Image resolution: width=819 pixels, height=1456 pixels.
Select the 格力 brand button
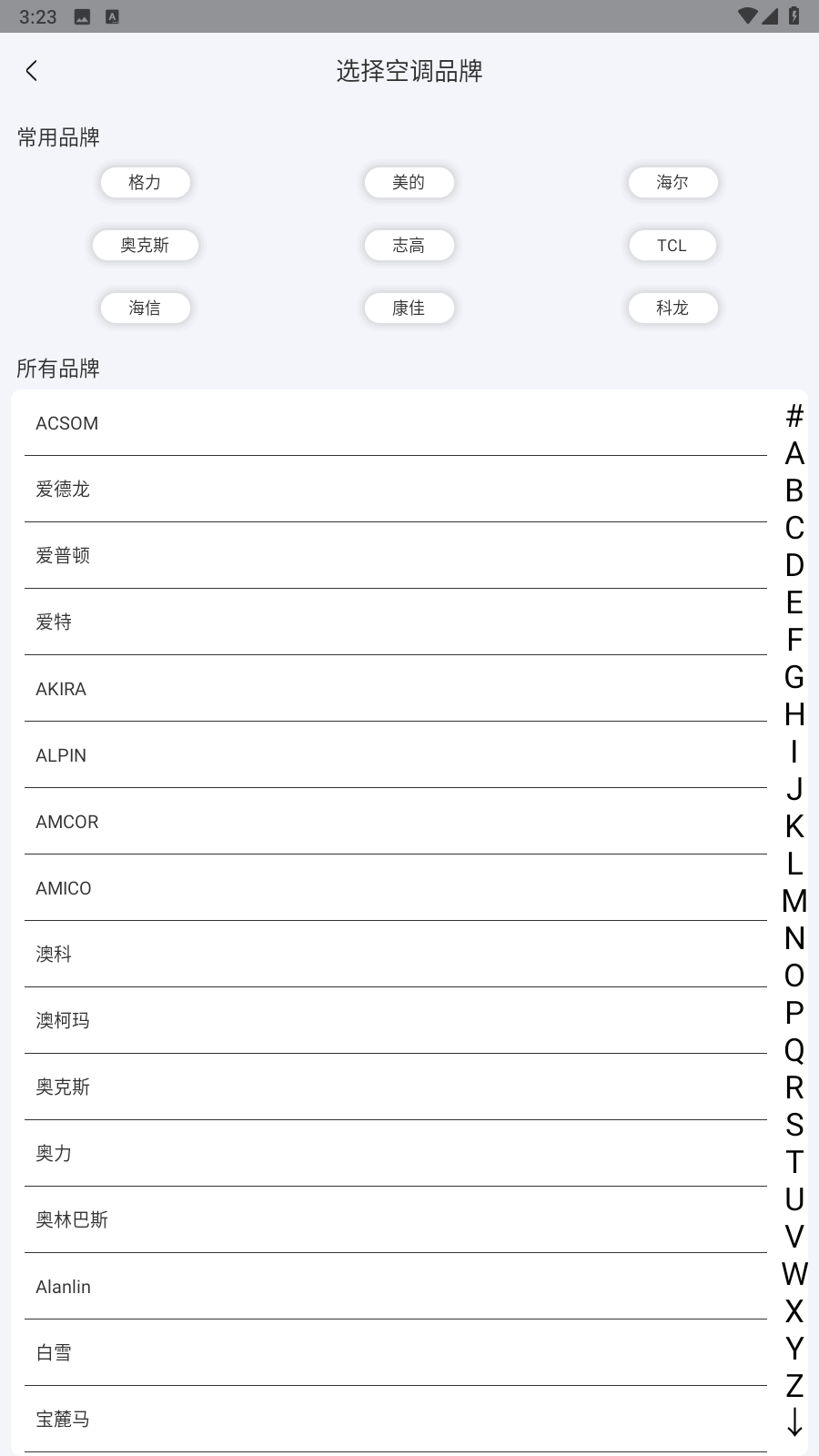pos(146,182)
